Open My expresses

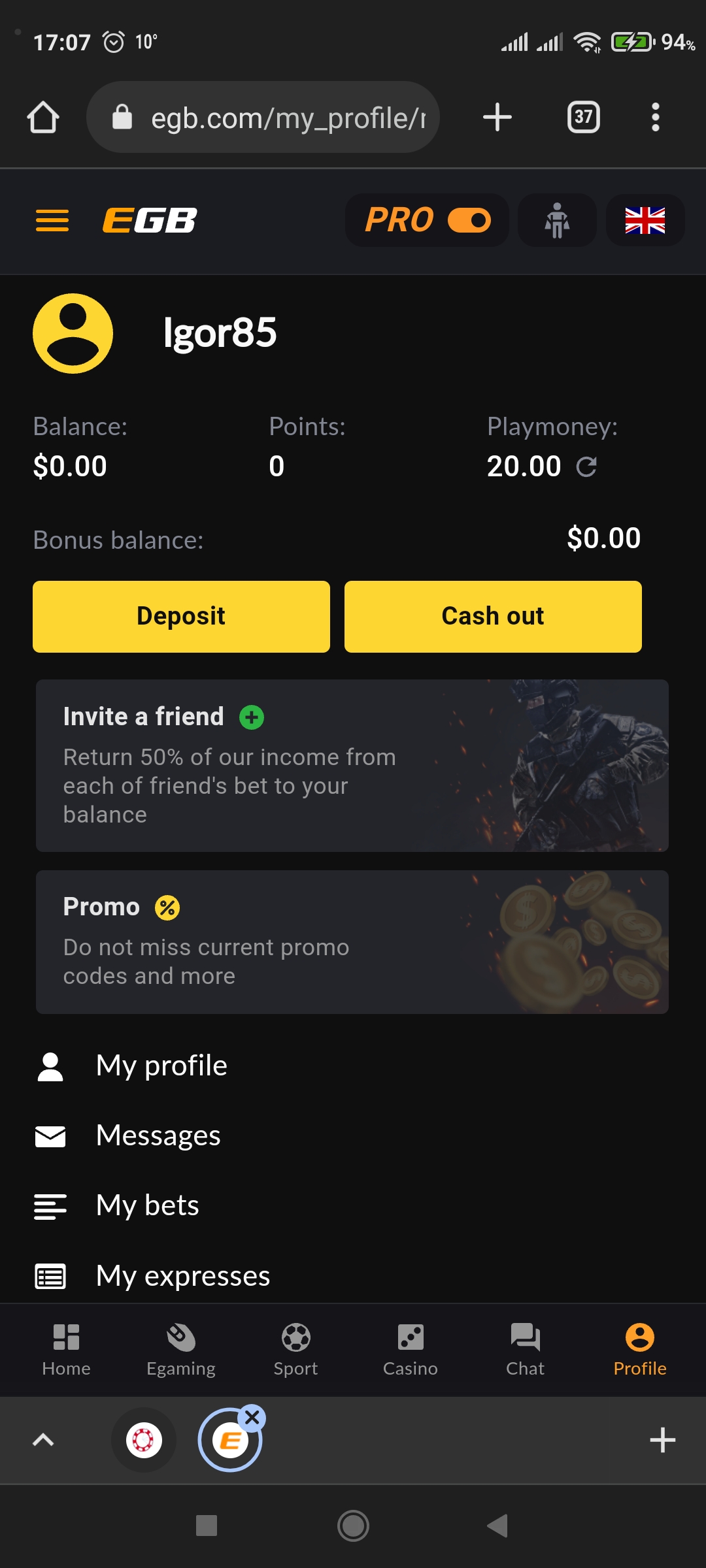click(183, 1276)
